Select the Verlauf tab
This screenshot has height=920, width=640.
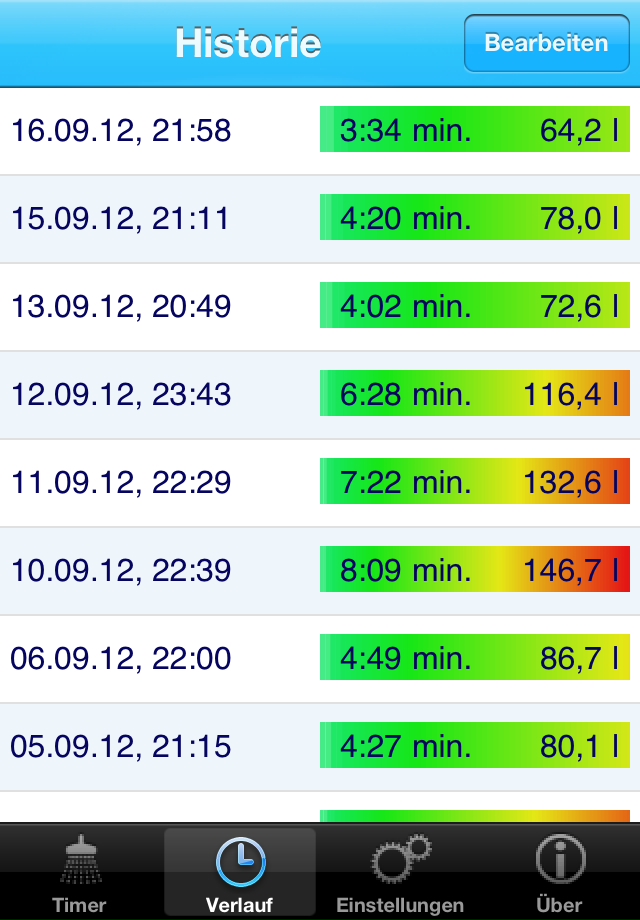tap(240, 872)
